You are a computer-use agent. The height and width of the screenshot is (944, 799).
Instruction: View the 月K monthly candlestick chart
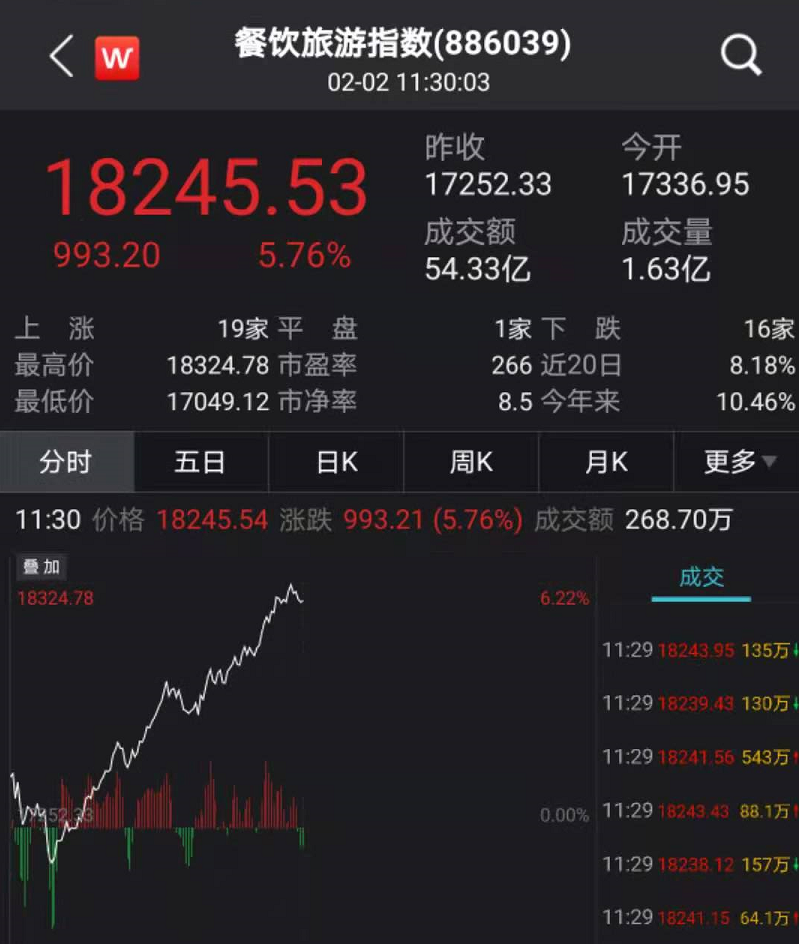coord(604,462)
